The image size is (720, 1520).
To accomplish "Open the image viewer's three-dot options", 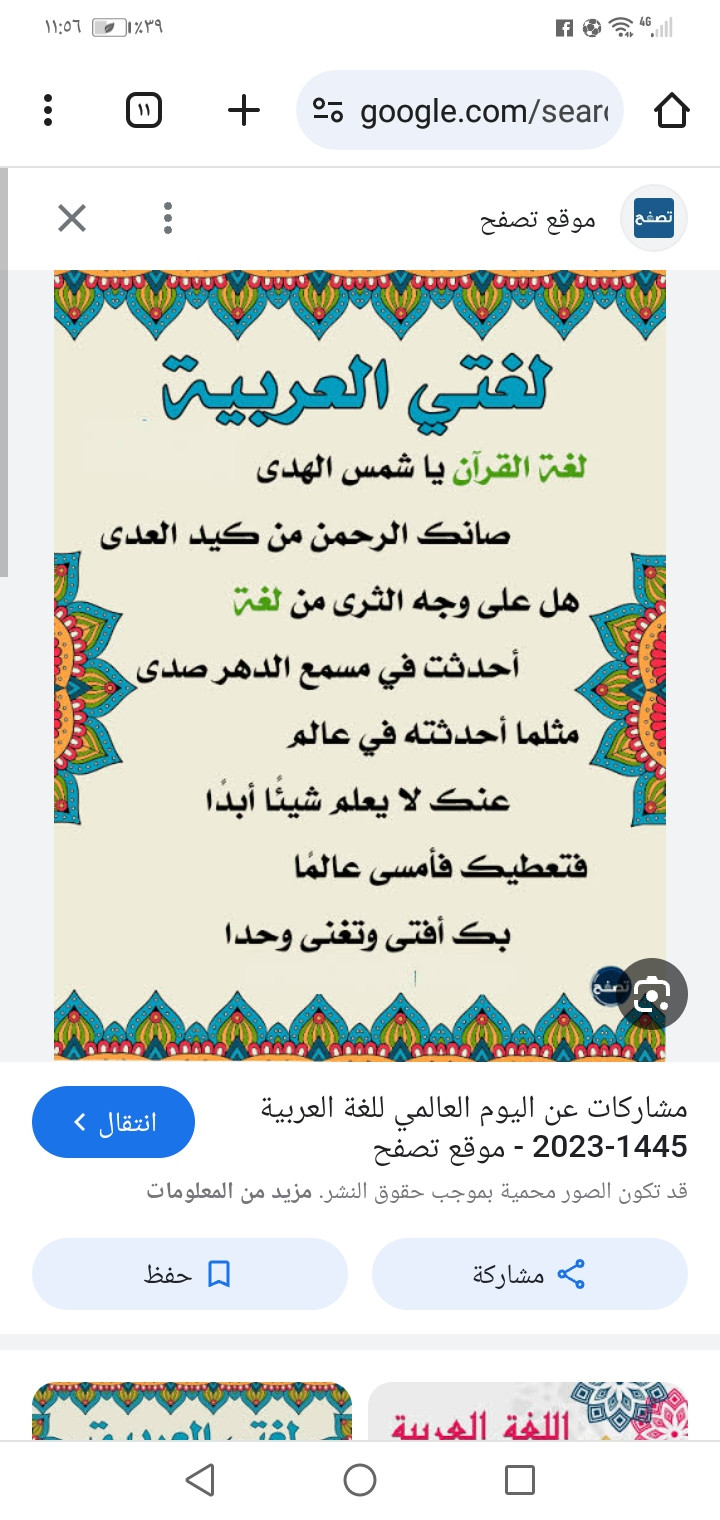I will 168,218.
